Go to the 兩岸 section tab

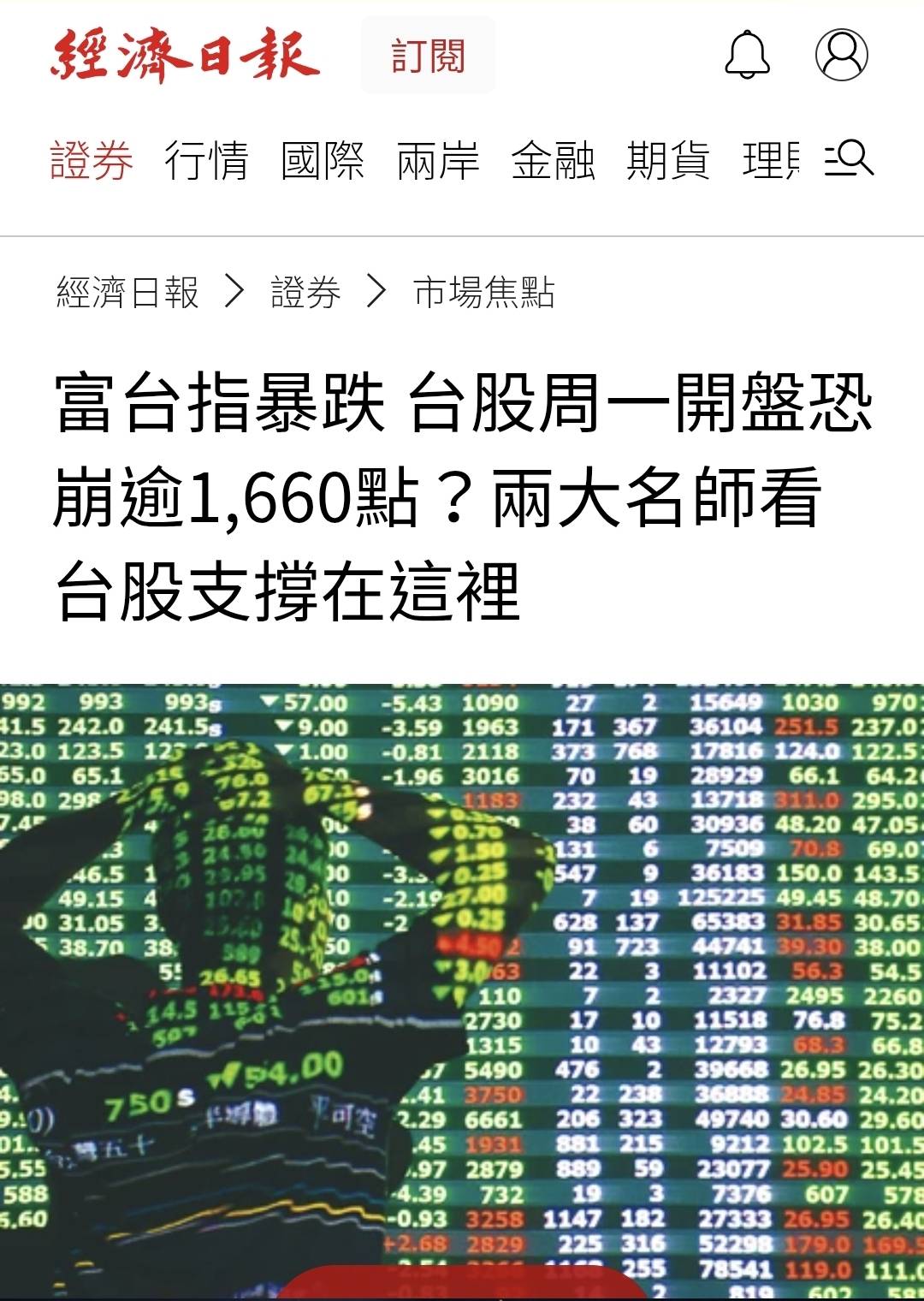[438, 160]
